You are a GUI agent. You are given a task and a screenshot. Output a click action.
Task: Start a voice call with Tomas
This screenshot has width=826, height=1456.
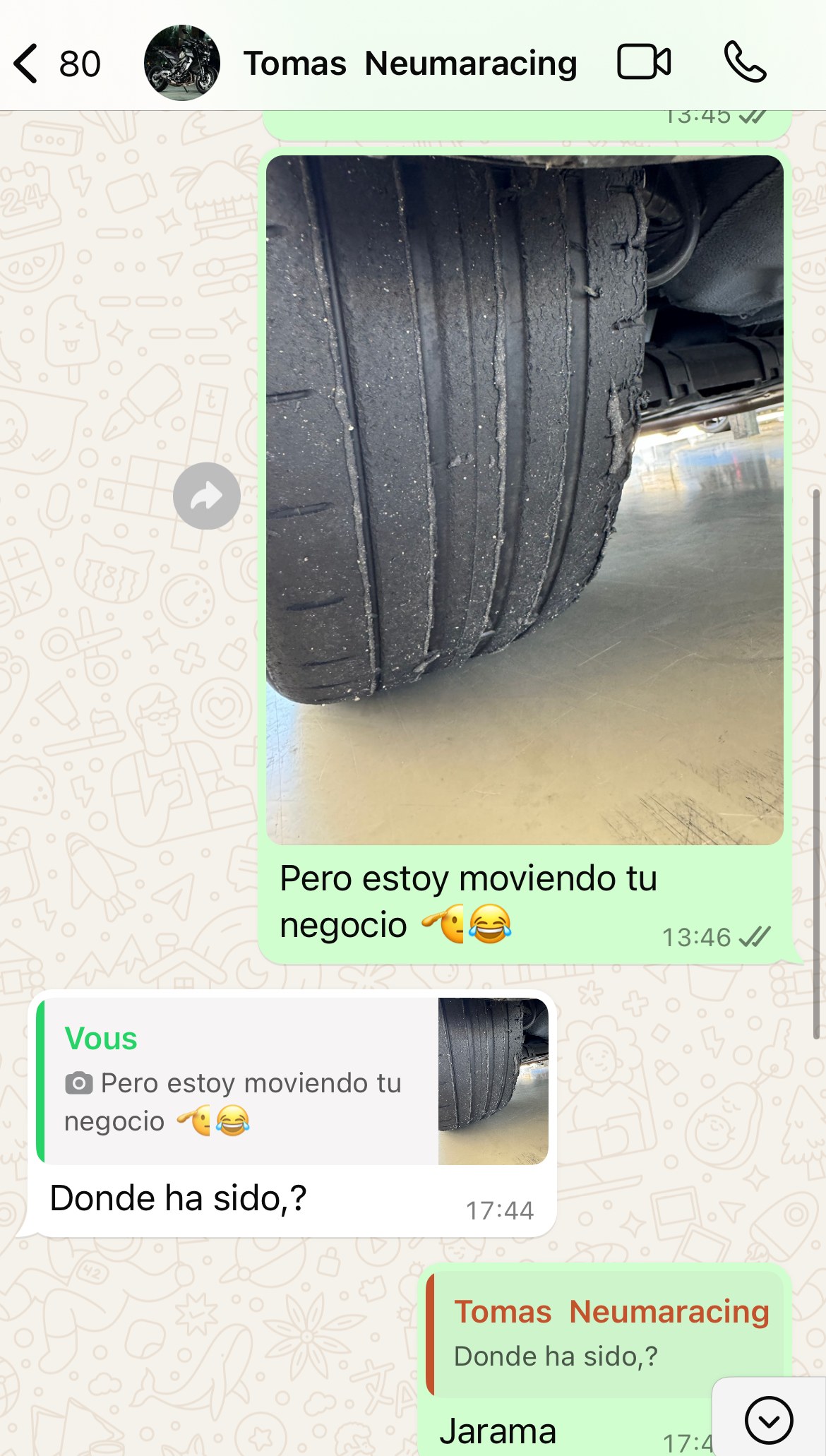pos(745,62)
